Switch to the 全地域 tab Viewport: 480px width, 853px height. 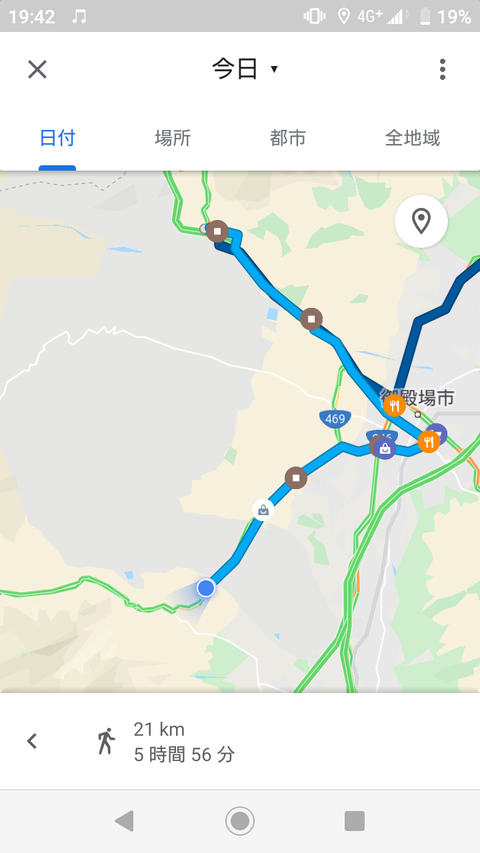(412, 138)
